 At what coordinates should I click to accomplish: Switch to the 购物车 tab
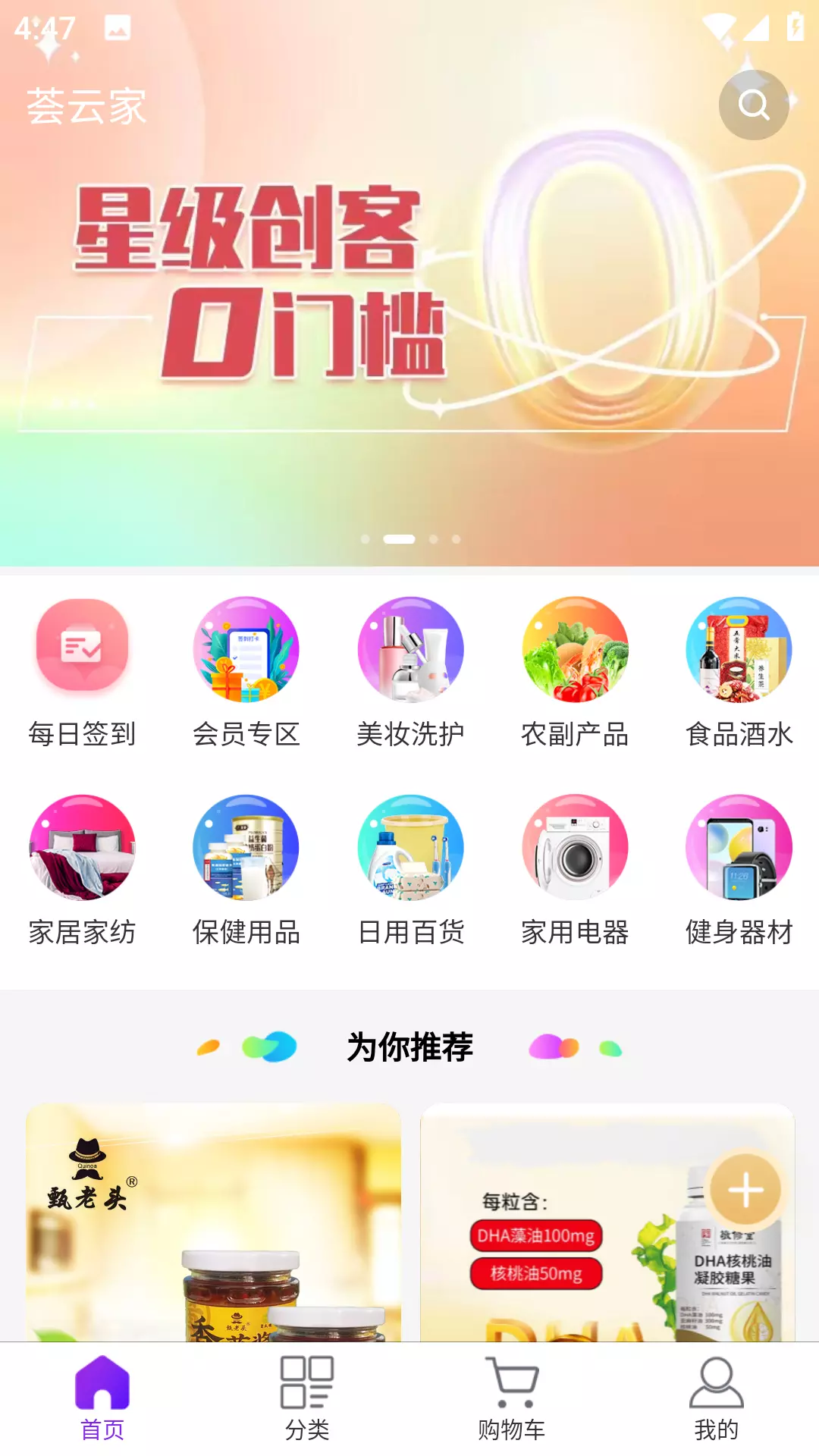pyautogui.click(x=512, y=1398)
